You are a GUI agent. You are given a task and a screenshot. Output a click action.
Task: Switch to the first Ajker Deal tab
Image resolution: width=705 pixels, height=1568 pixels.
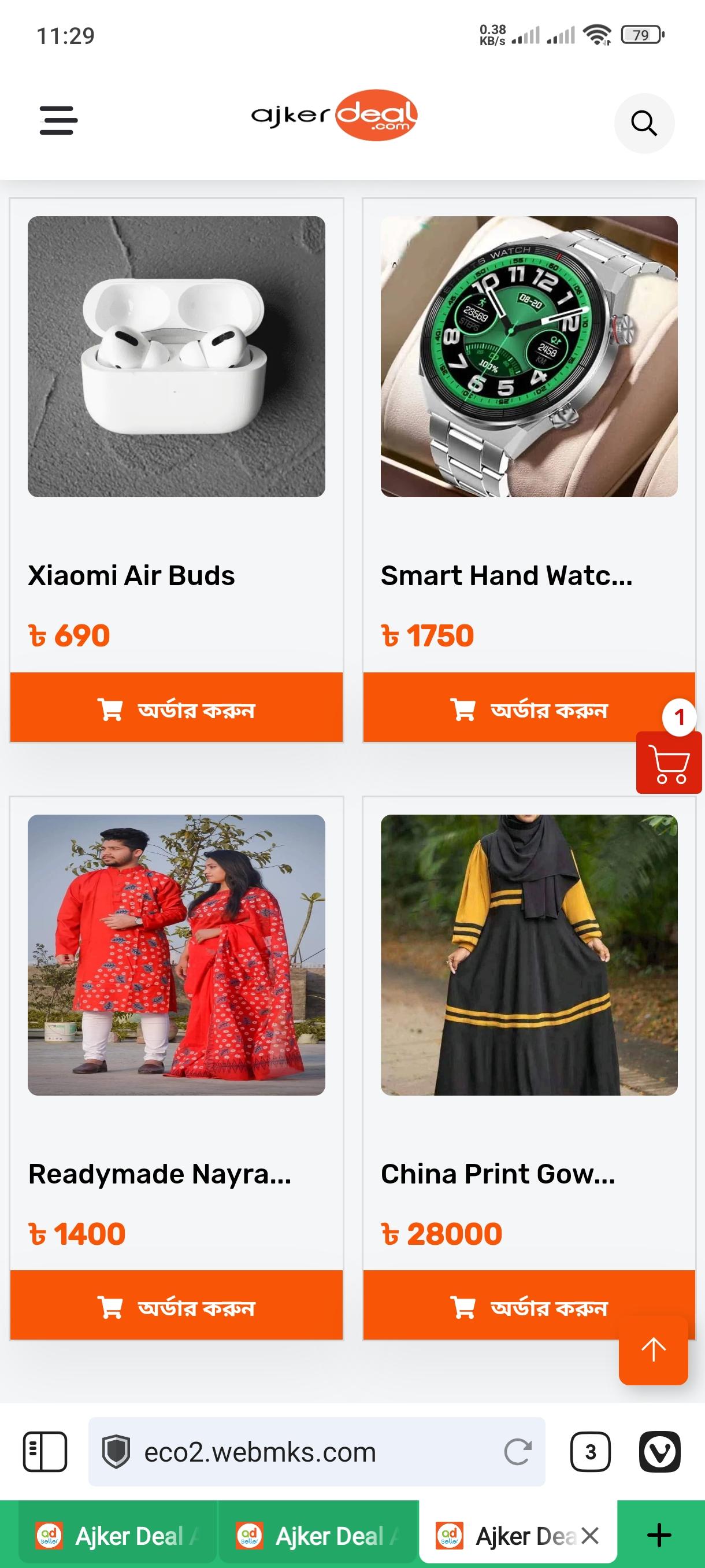118,1536
